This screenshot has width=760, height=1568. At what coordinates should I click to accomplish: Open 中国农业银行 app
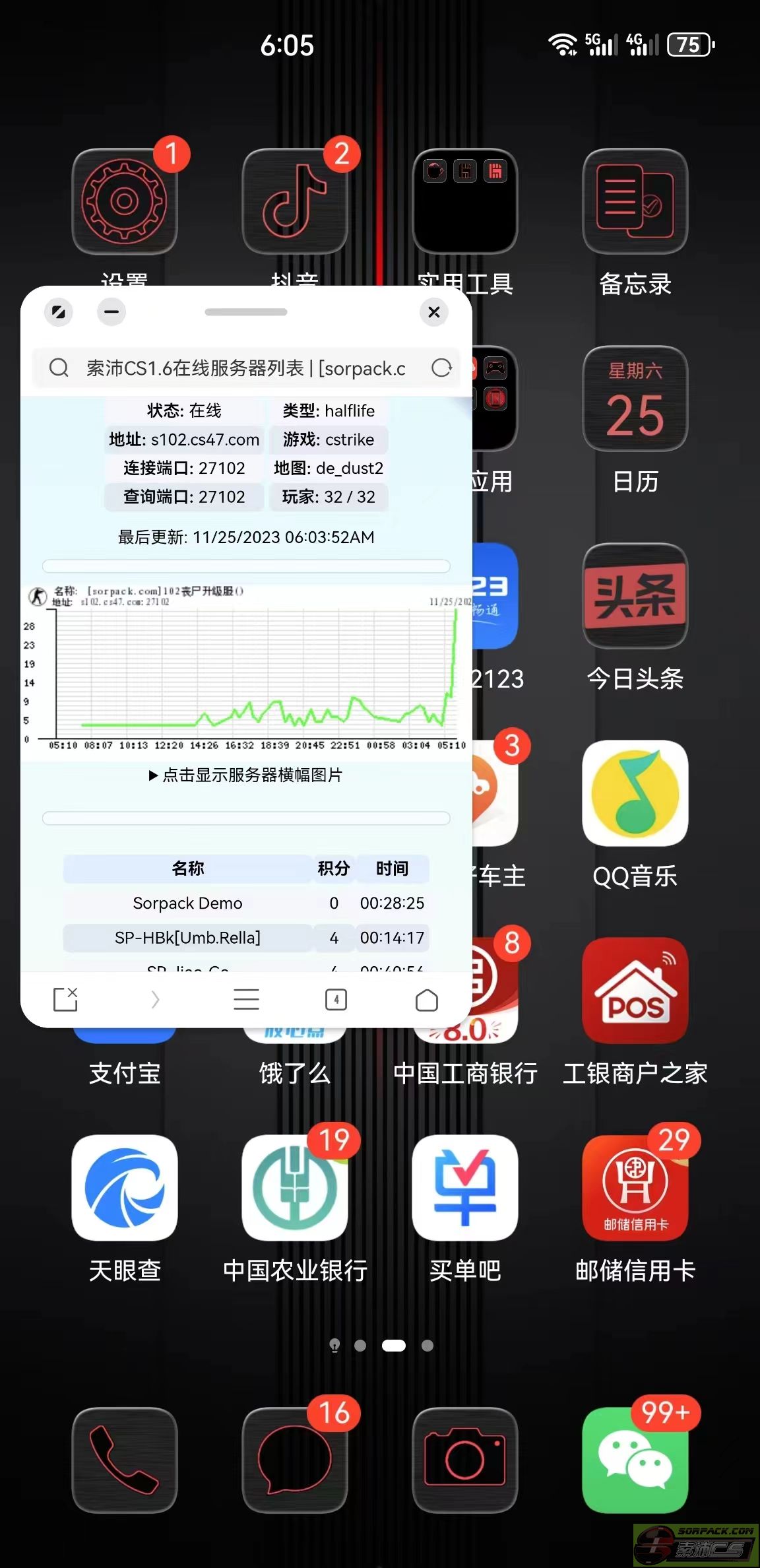[295, 1208]
